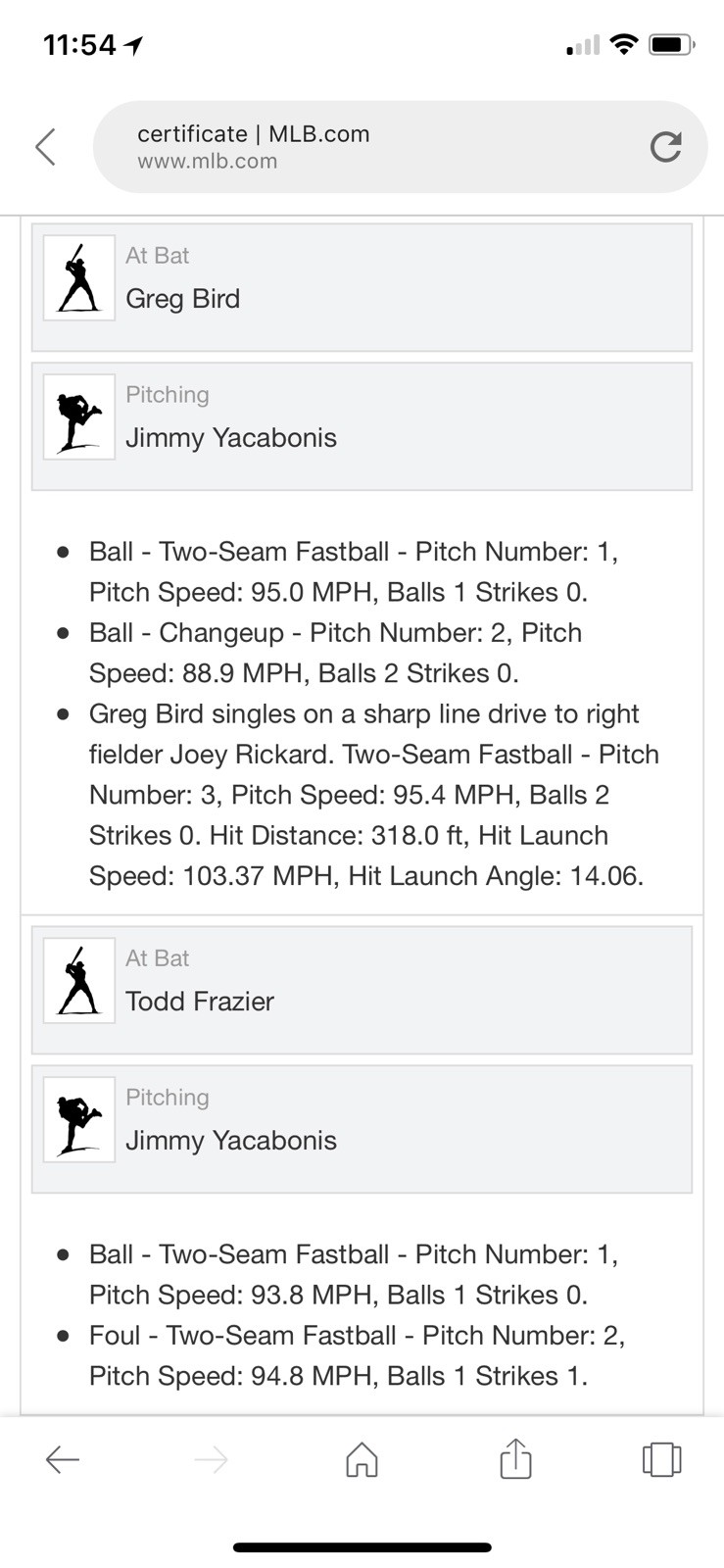The width and height of the screenshot is (724, 1568).
Task: Tap the mlb.com address bar
Action: 372,147
